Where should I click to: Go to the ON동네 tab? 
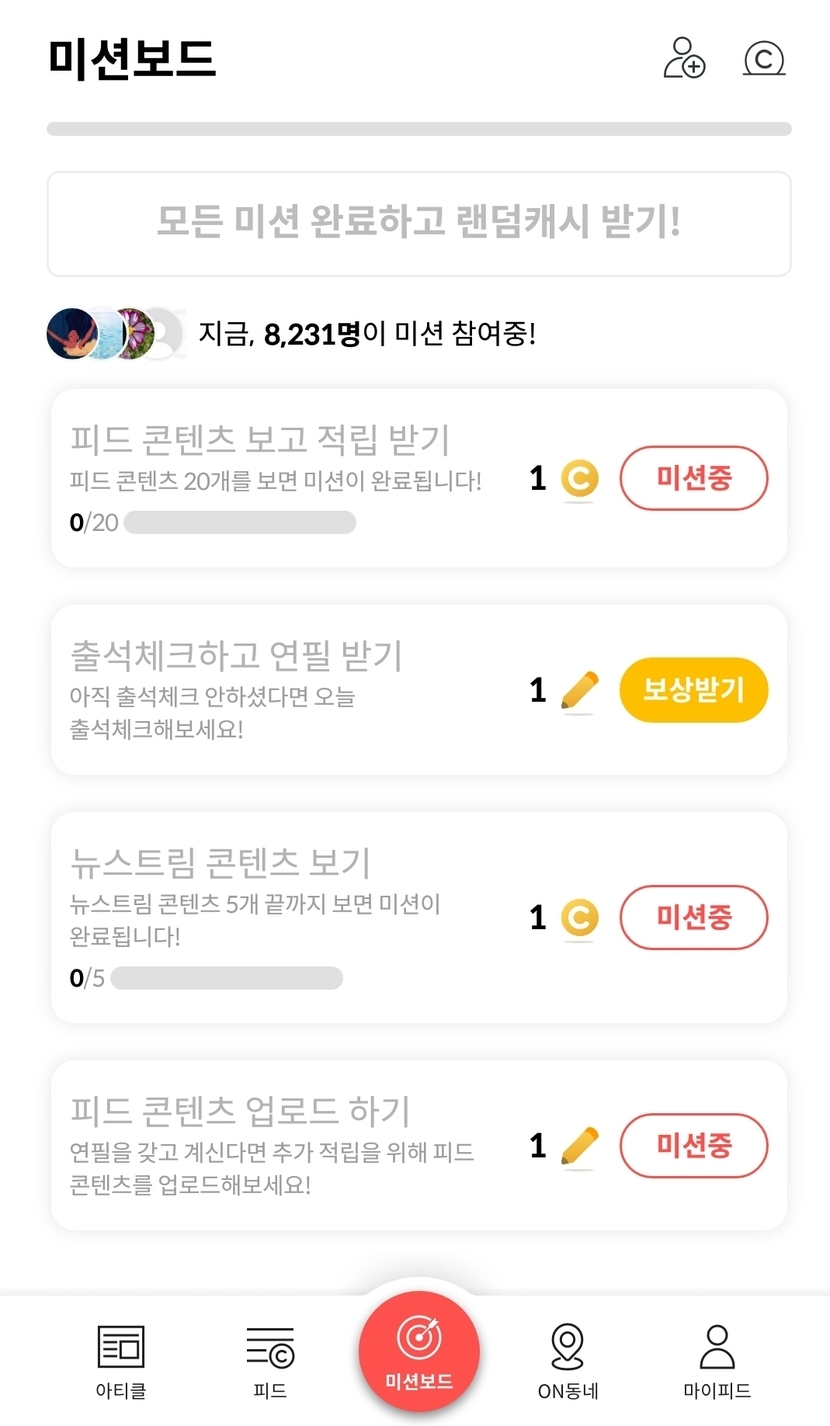pyautogui.click(x=568, y=1361)
